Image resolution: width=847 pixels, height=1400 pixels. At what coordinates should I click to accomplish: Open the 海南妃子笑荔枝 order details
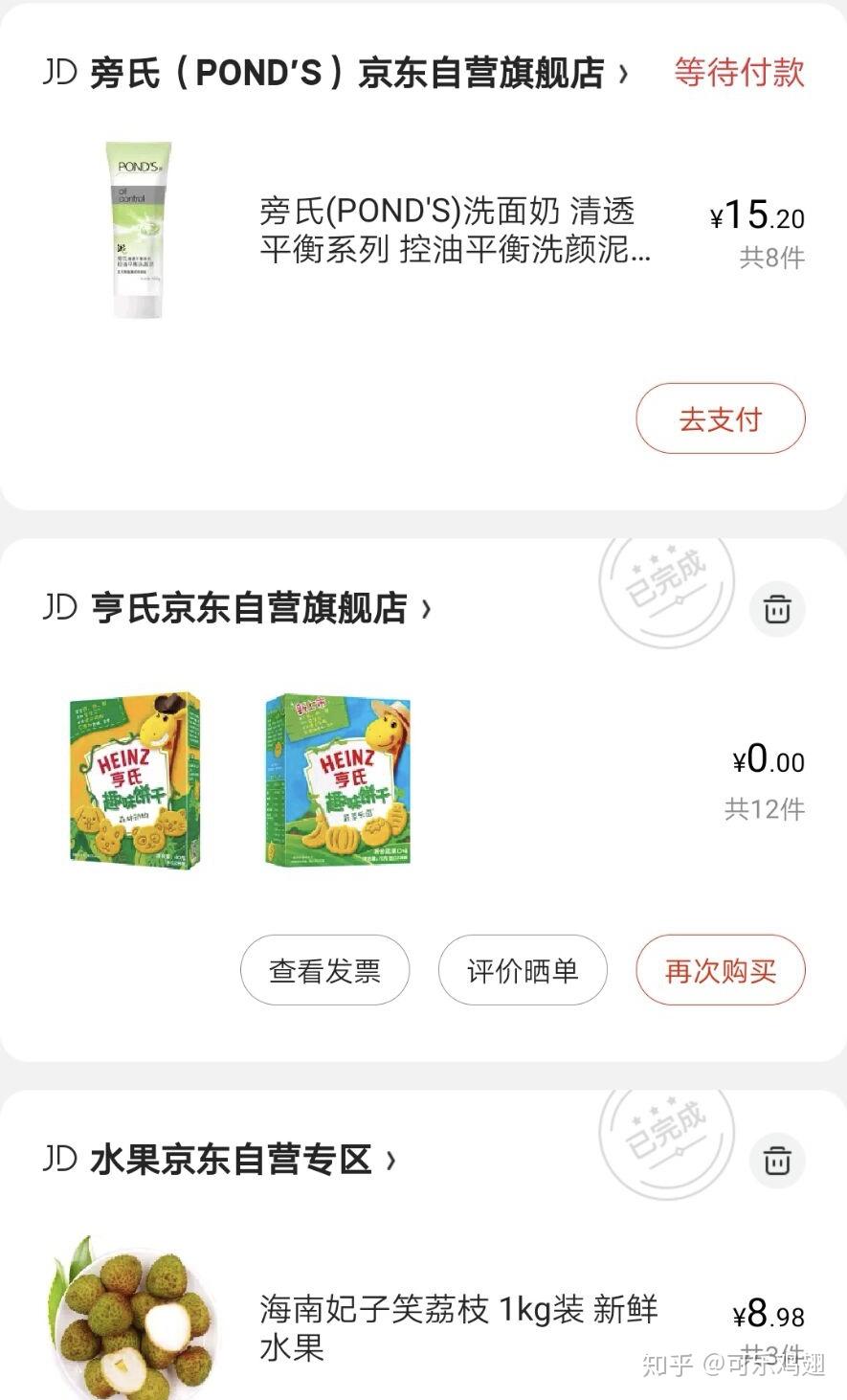pos(457,1327)
